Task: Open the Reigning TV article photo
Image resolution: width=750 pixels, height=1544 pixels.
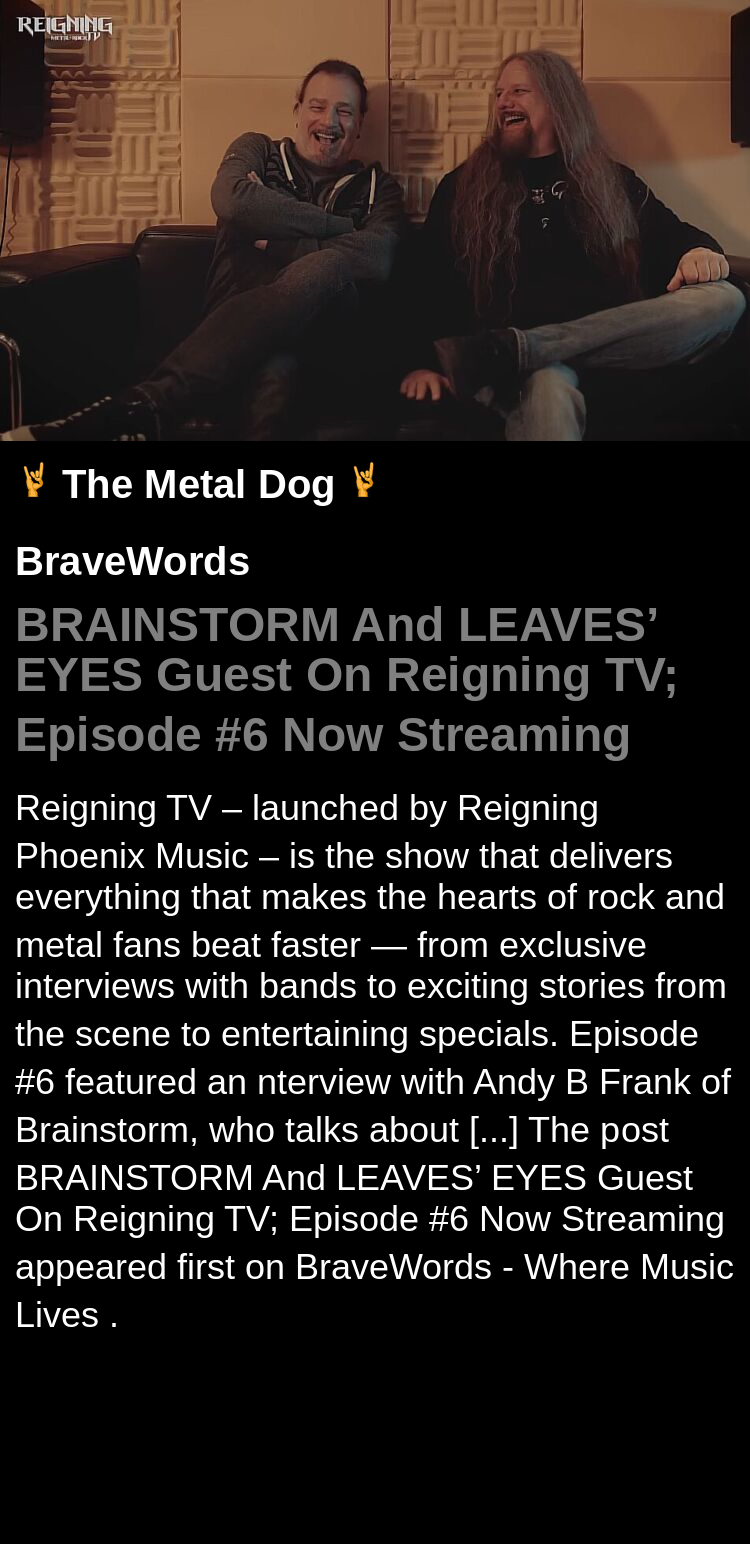Action: click(x=375, y=220)
